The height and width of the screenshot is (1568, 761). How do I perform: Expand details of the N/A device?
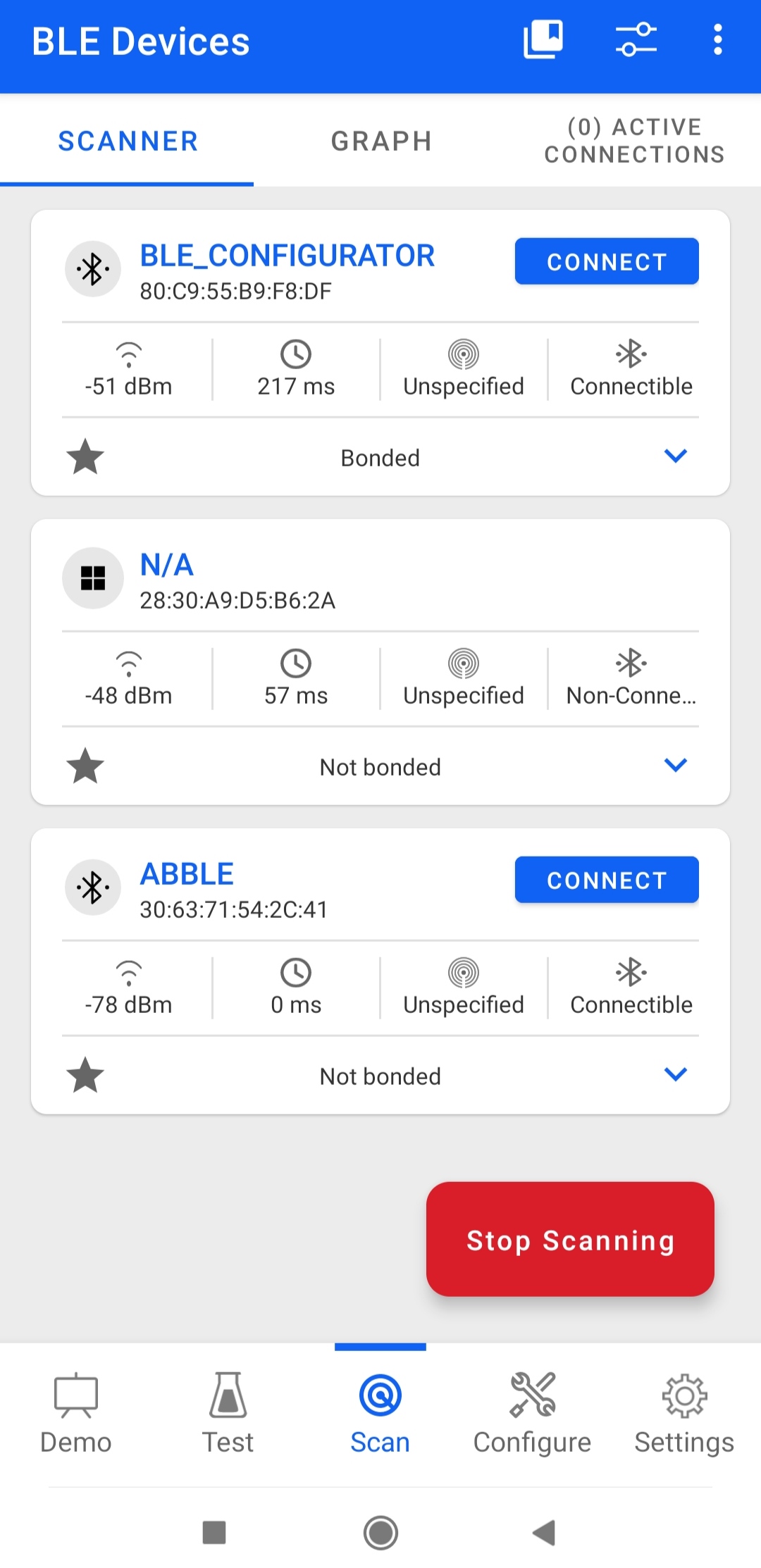point(675,766)
